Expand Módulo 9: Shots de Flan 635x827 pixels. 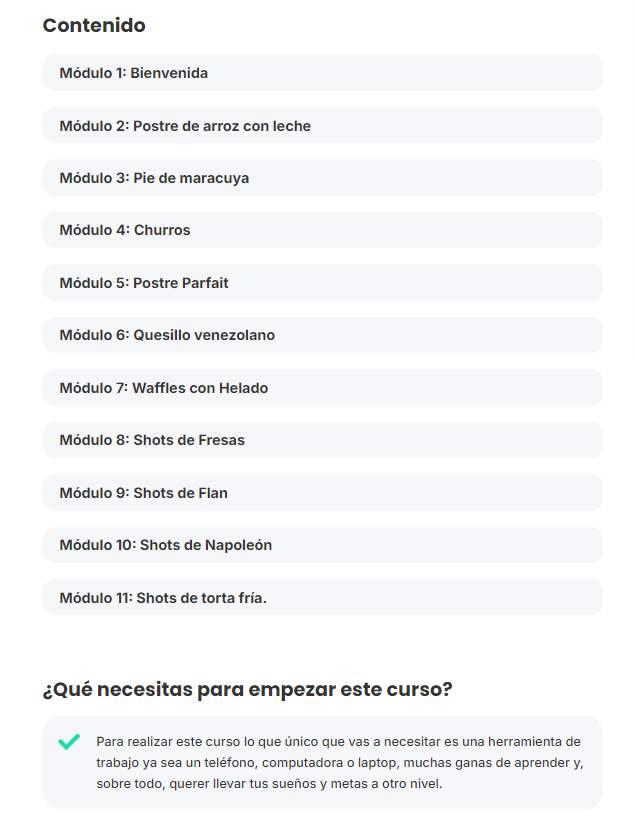[322, 493]
